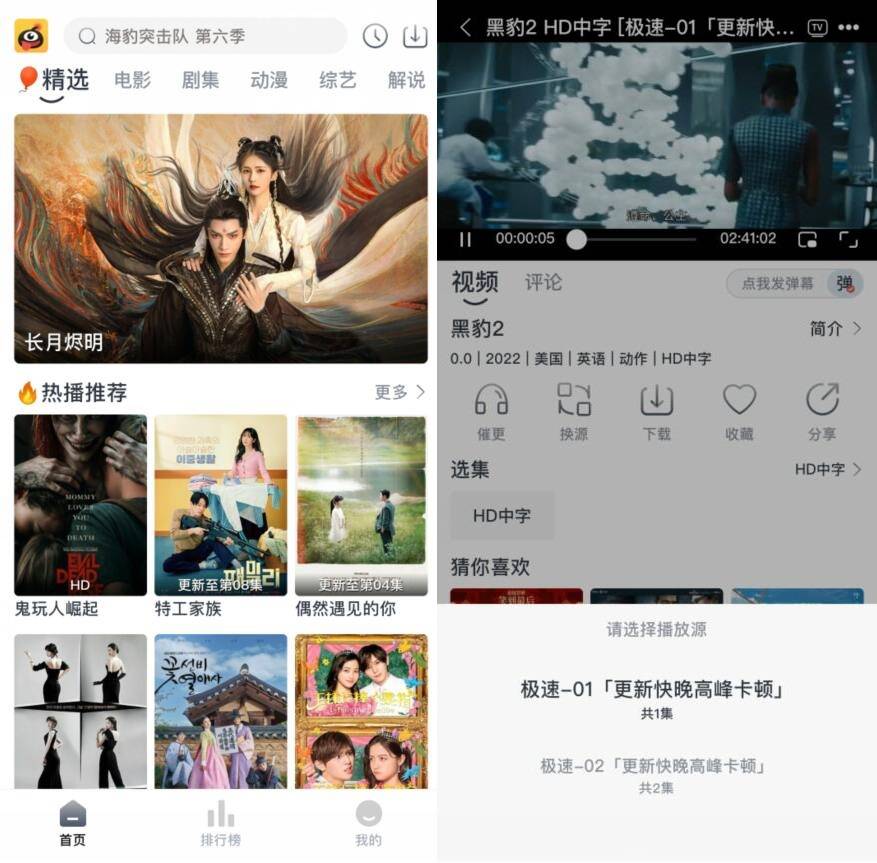This screenshot has width=877, height=863.
Task: Enter fullscreen video mode
Action: pos(848,239)
